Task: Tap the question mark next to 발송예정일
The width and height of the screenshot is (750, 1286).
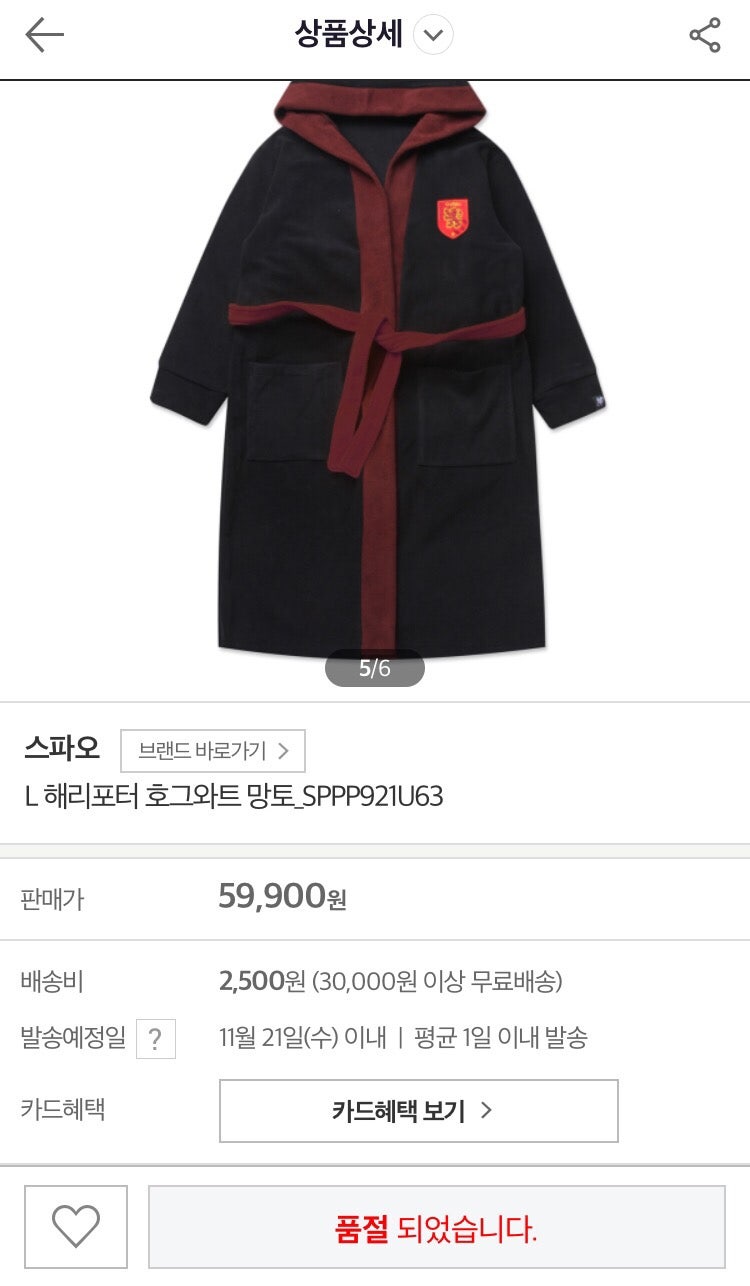Action: (x=155, y=1039)
